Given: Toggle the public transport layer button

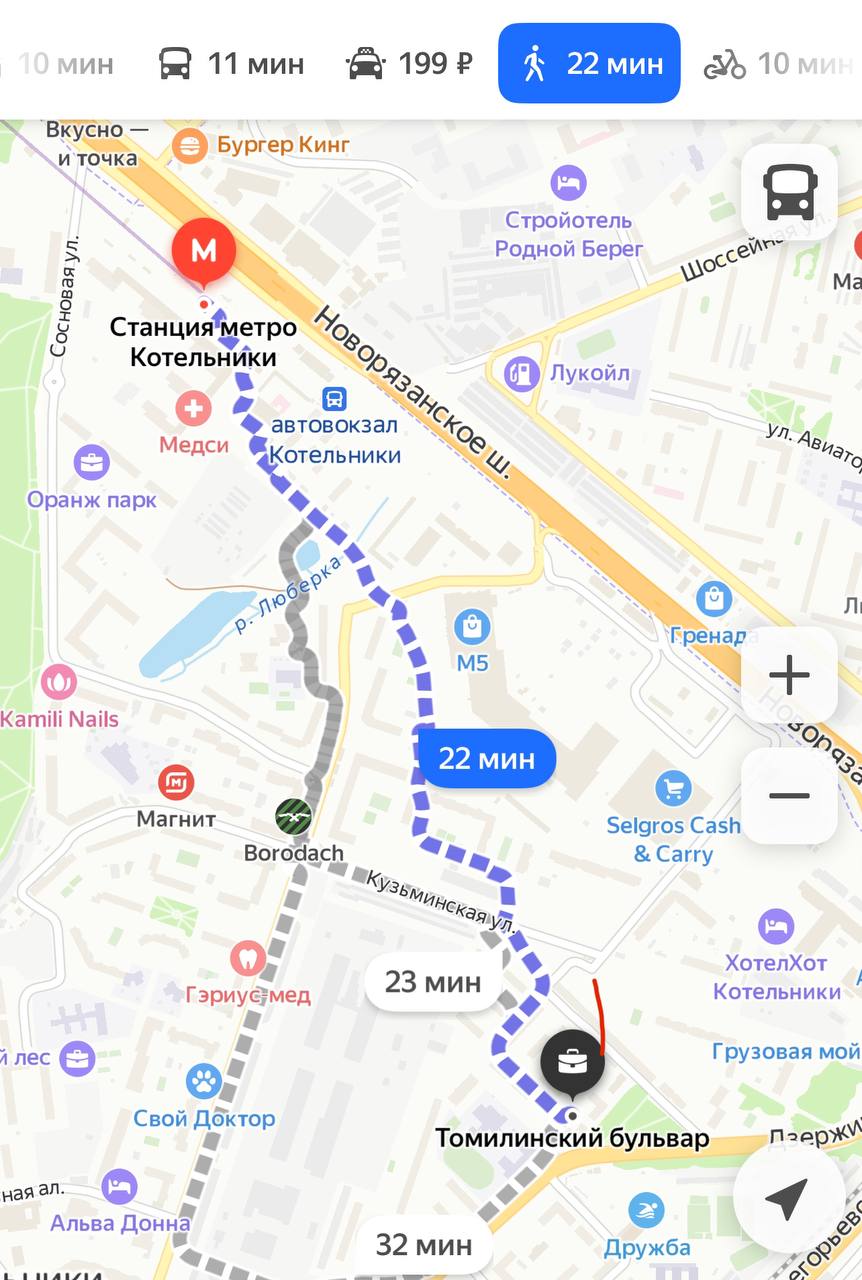Looking at the screenshot, I should tap(789, 192).
